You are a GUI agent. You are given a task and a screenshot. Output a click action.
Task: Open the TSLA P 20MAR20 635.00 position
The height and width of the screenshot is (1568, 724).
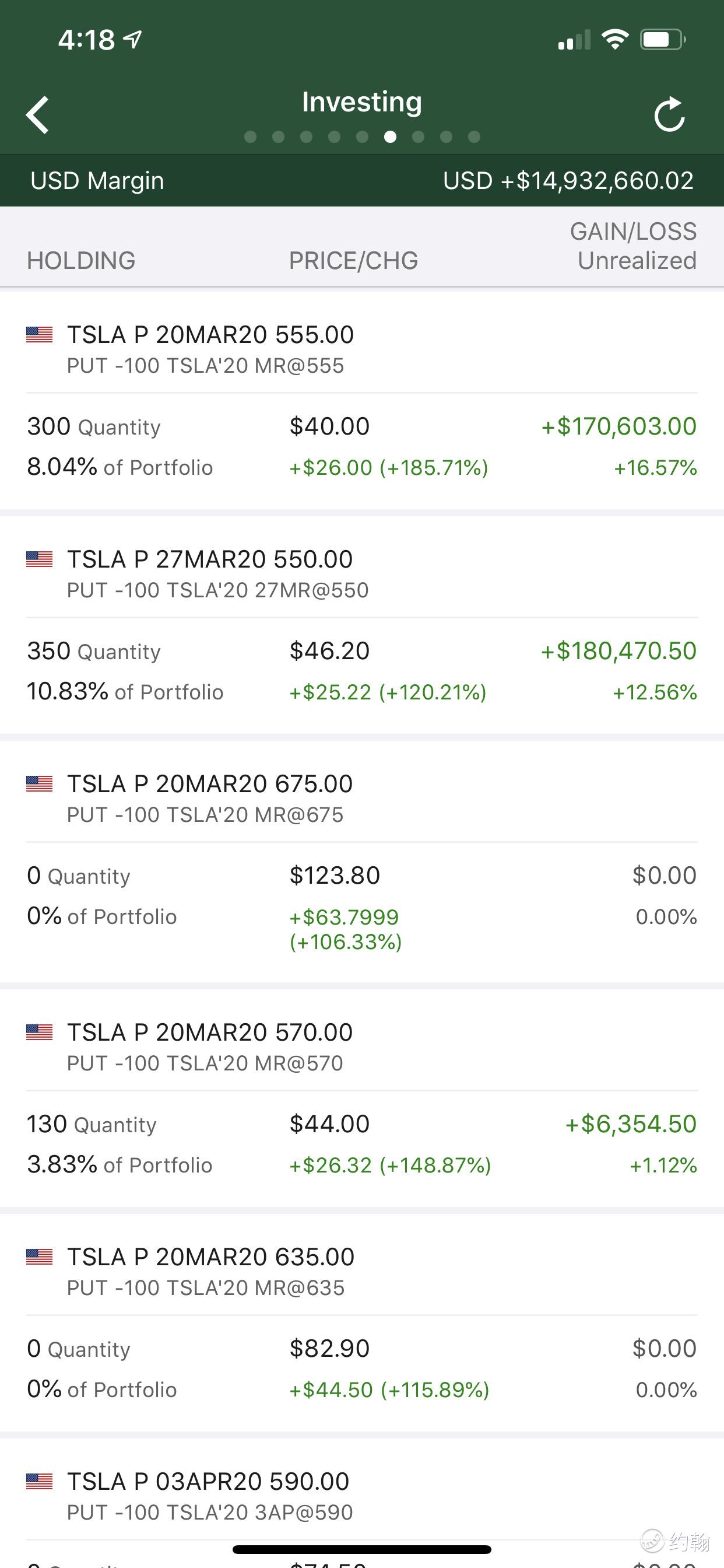pyautogui.click(x=362, y=1322)
